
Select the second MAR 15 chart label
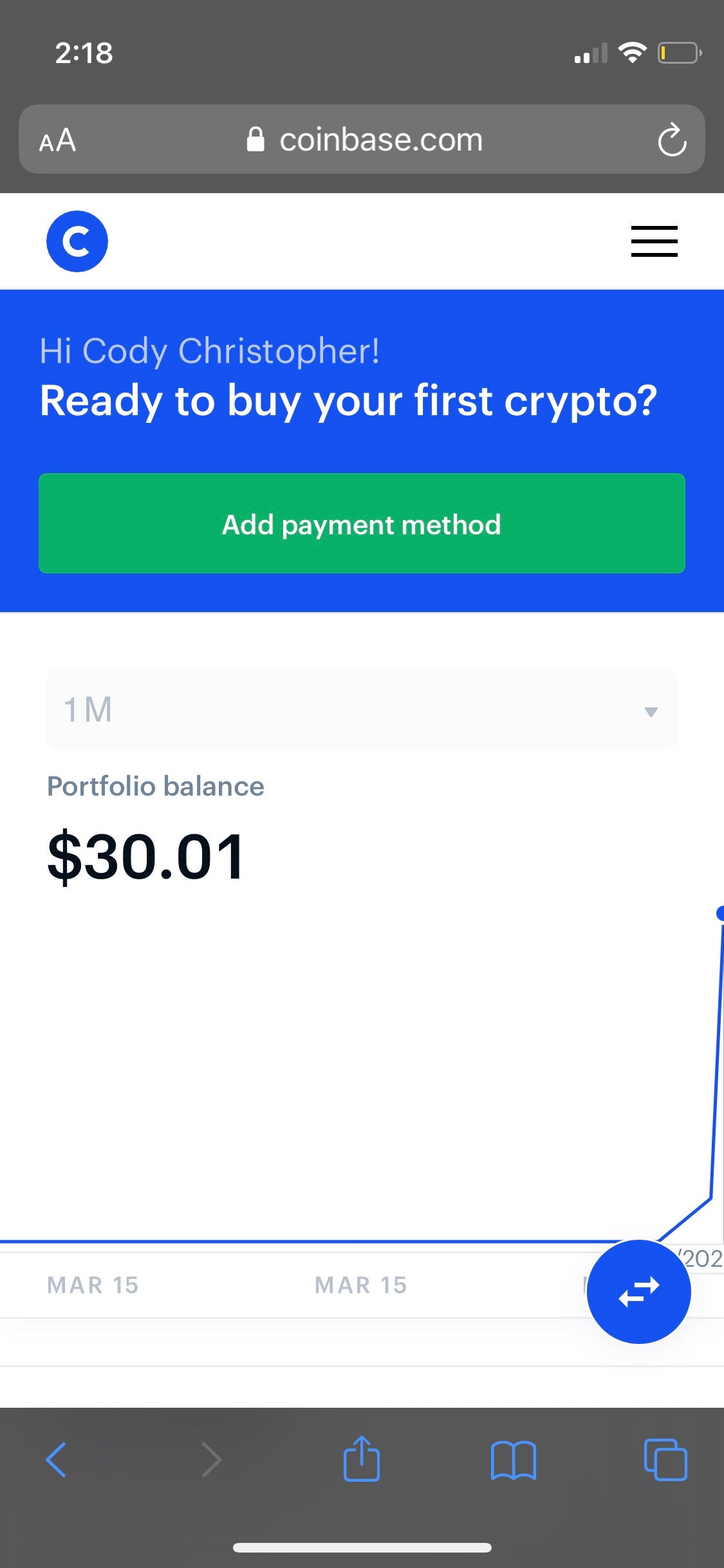360,1285
